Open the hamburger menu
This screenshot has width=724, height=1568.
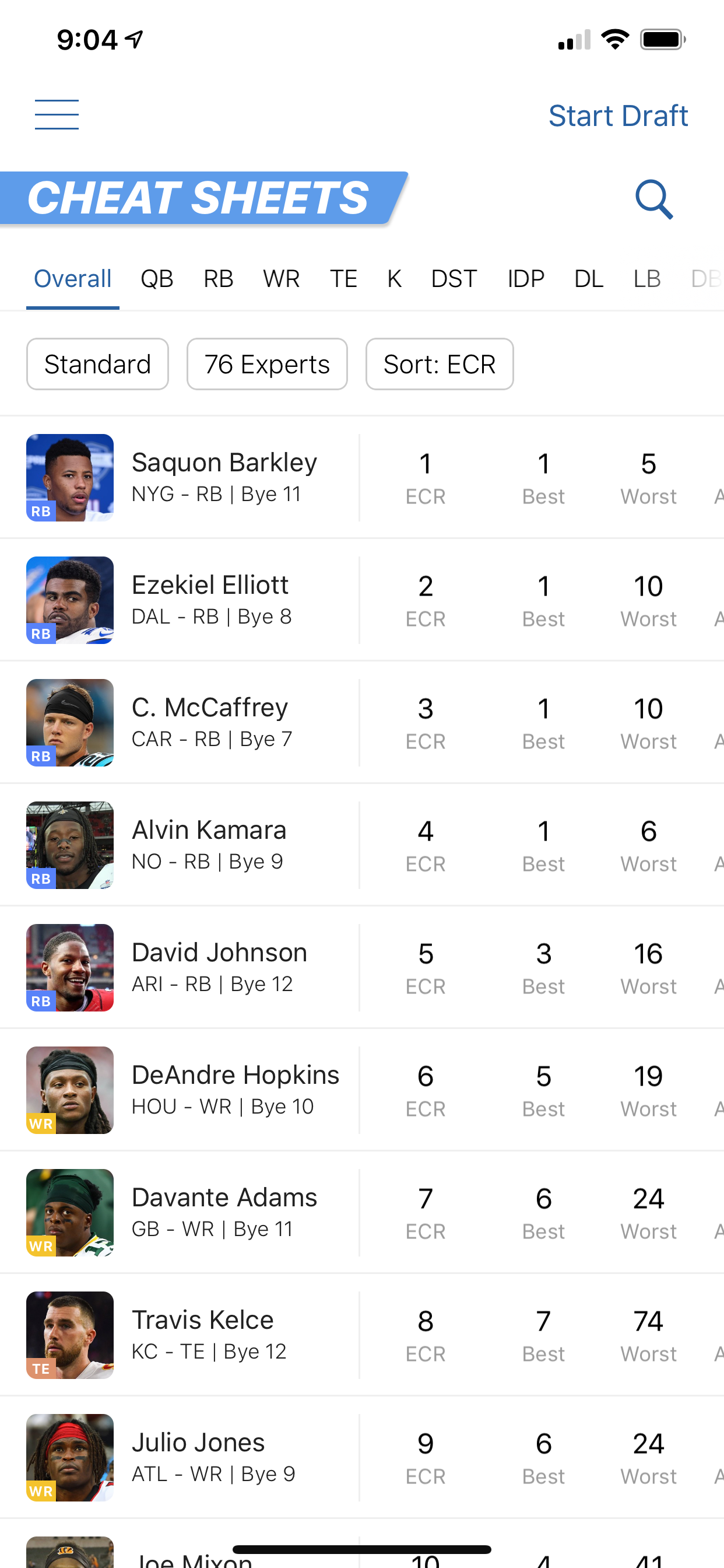click(x=57, y=114)
